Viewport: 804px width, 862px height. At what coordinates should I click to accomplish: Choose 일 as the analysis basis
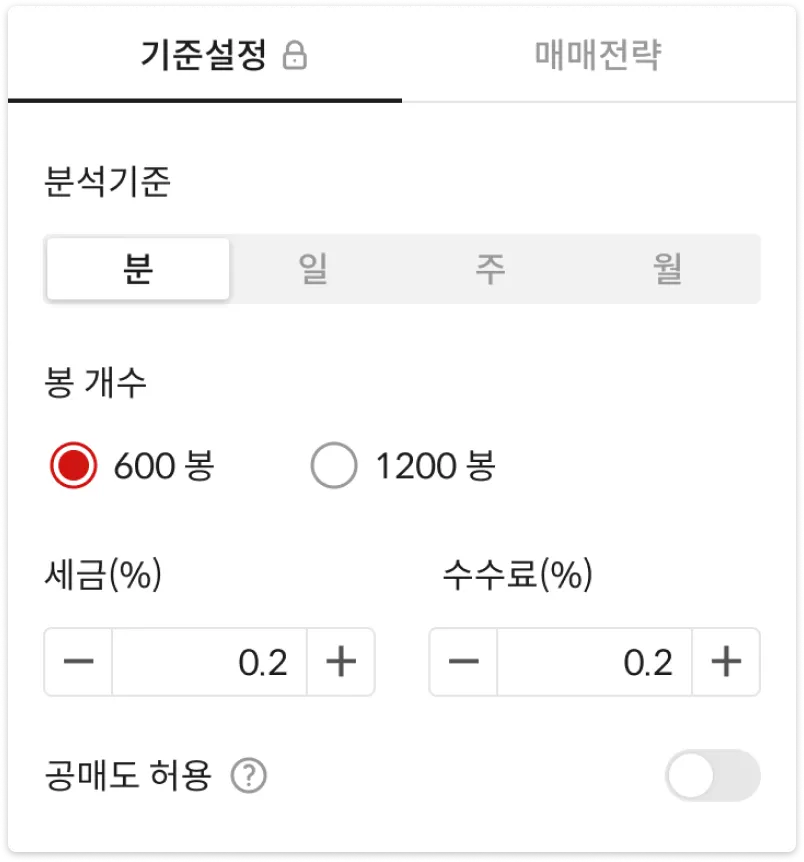tap(314, 269)
